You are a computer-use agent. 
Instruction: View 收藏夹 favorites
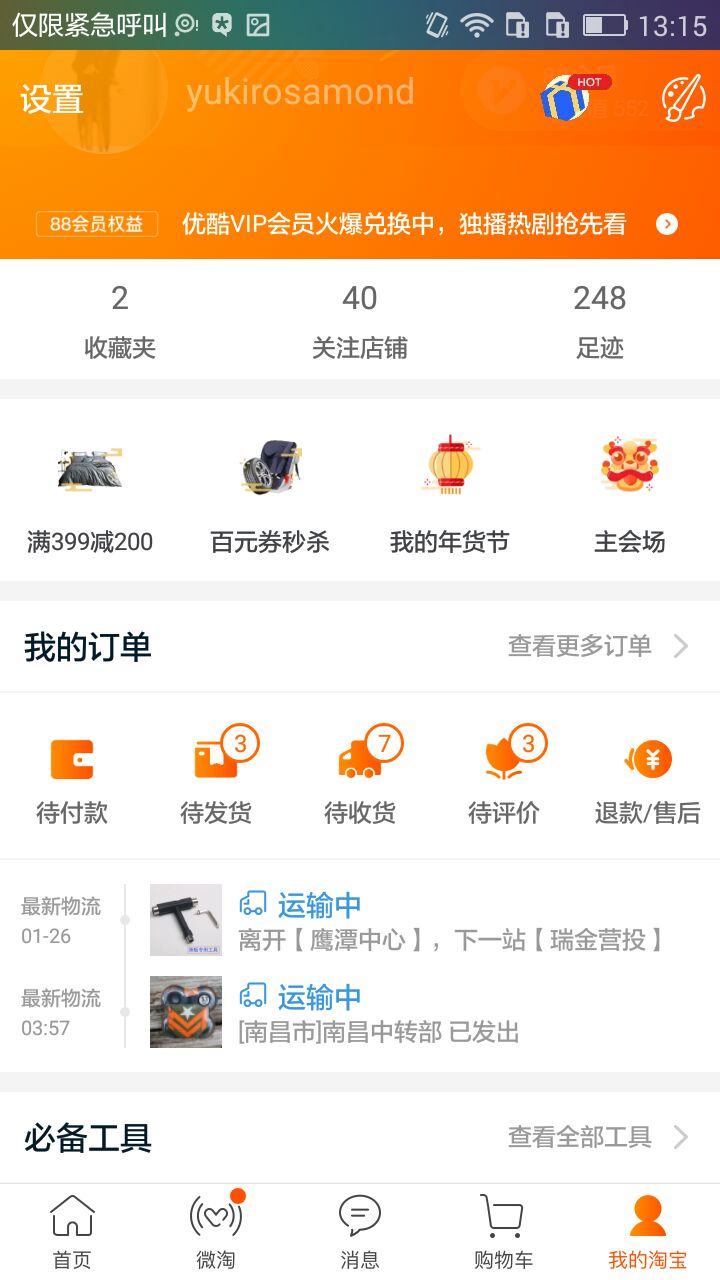pyautogui.click(x=120, y=320)
